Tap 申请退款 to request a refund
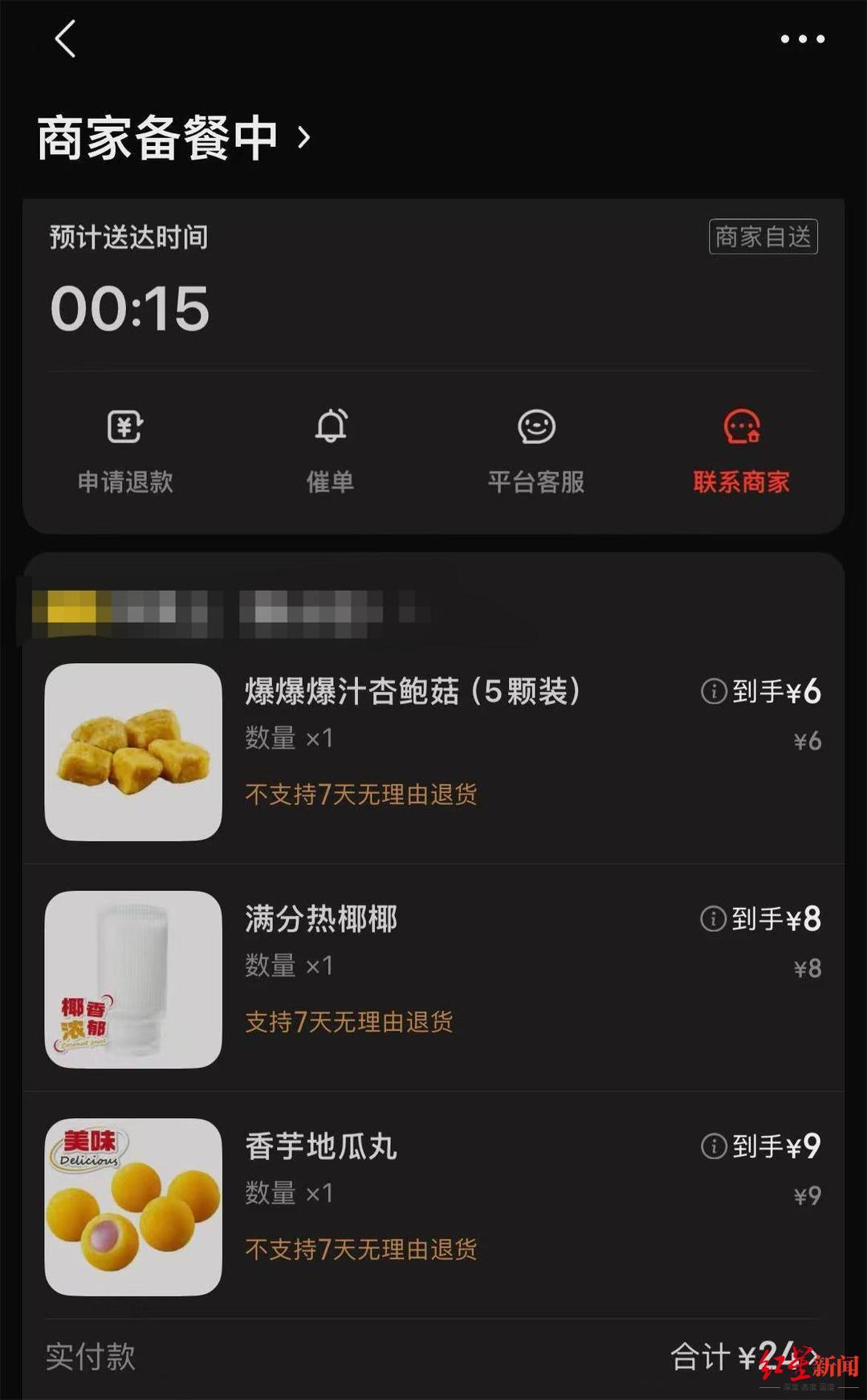This screenshot has height=1400, width=867. 125,450
